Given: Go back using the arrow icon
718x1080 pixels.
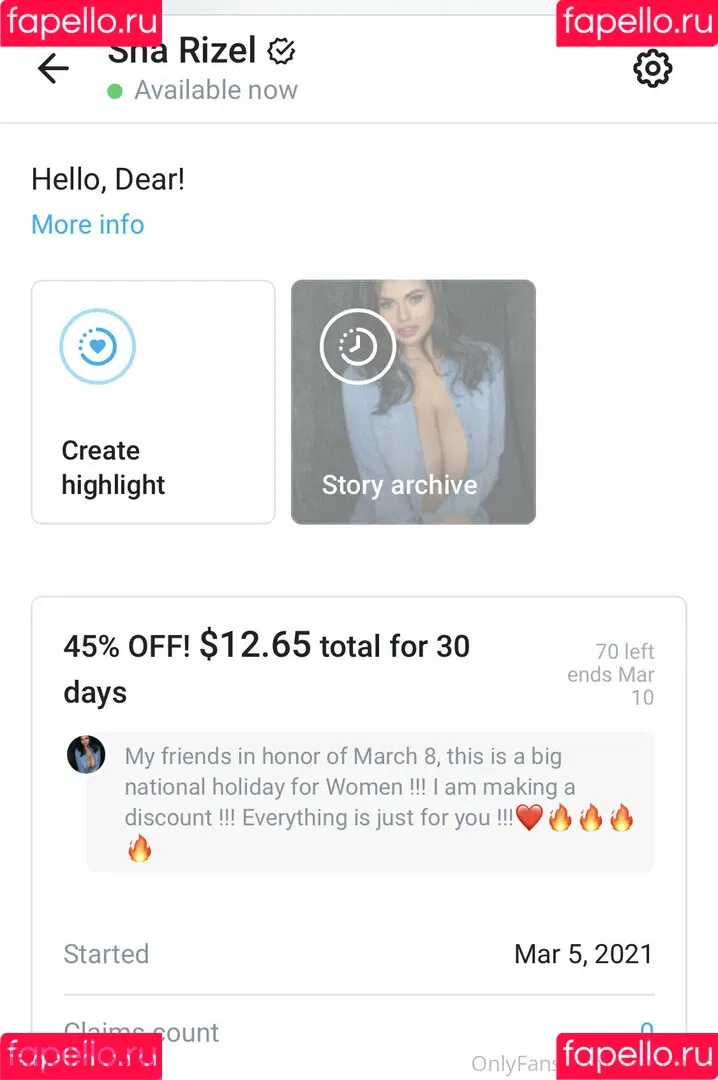Looking at the screenshot, I should pyautogui.click(x=52, y=68).
